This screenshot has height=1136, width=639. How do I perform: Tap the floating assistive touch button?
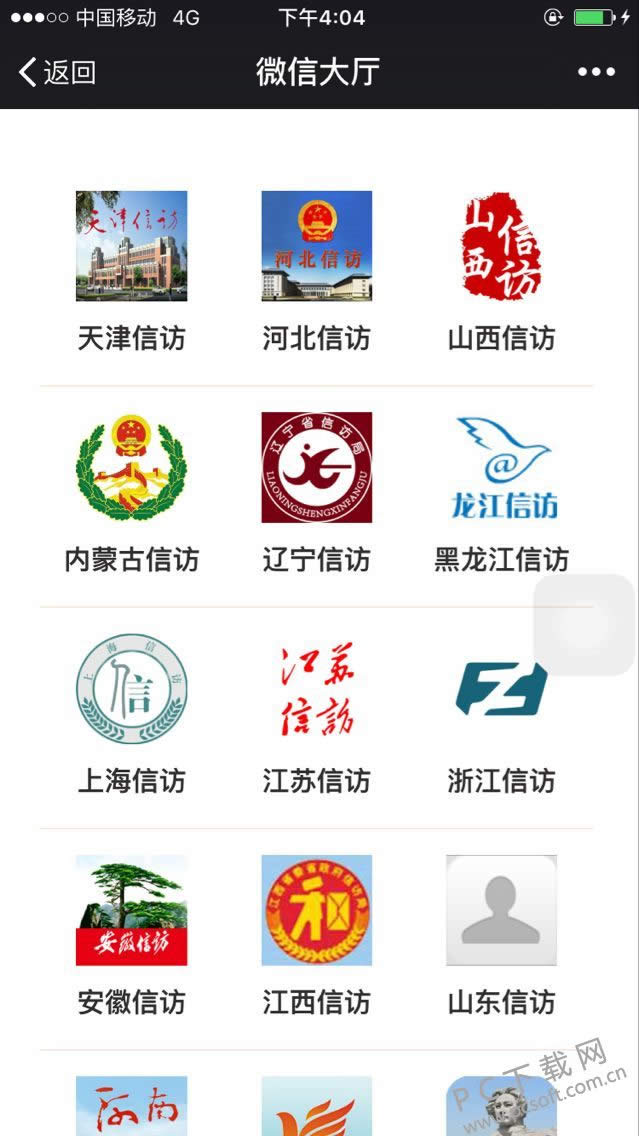[x=585, y=624]
